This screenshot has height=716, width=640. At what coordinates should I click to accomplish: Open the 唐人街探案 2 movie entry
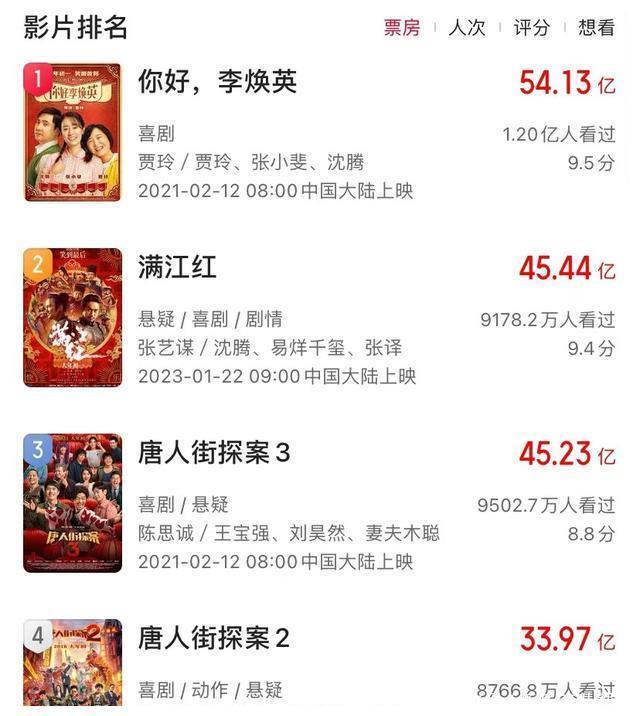[x=214, y=638]
